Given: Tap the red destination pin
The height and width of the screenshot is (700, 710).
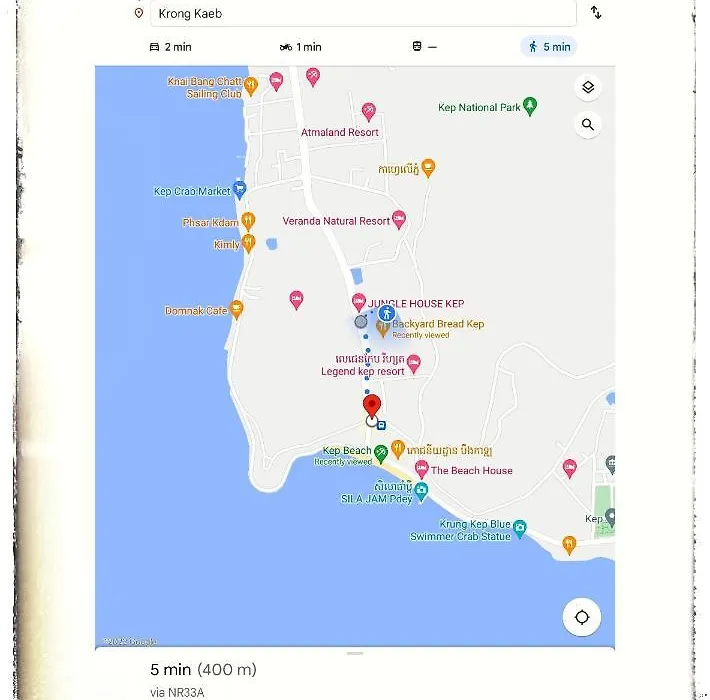Looking at the screenshot, I should (x=372, y=405).
